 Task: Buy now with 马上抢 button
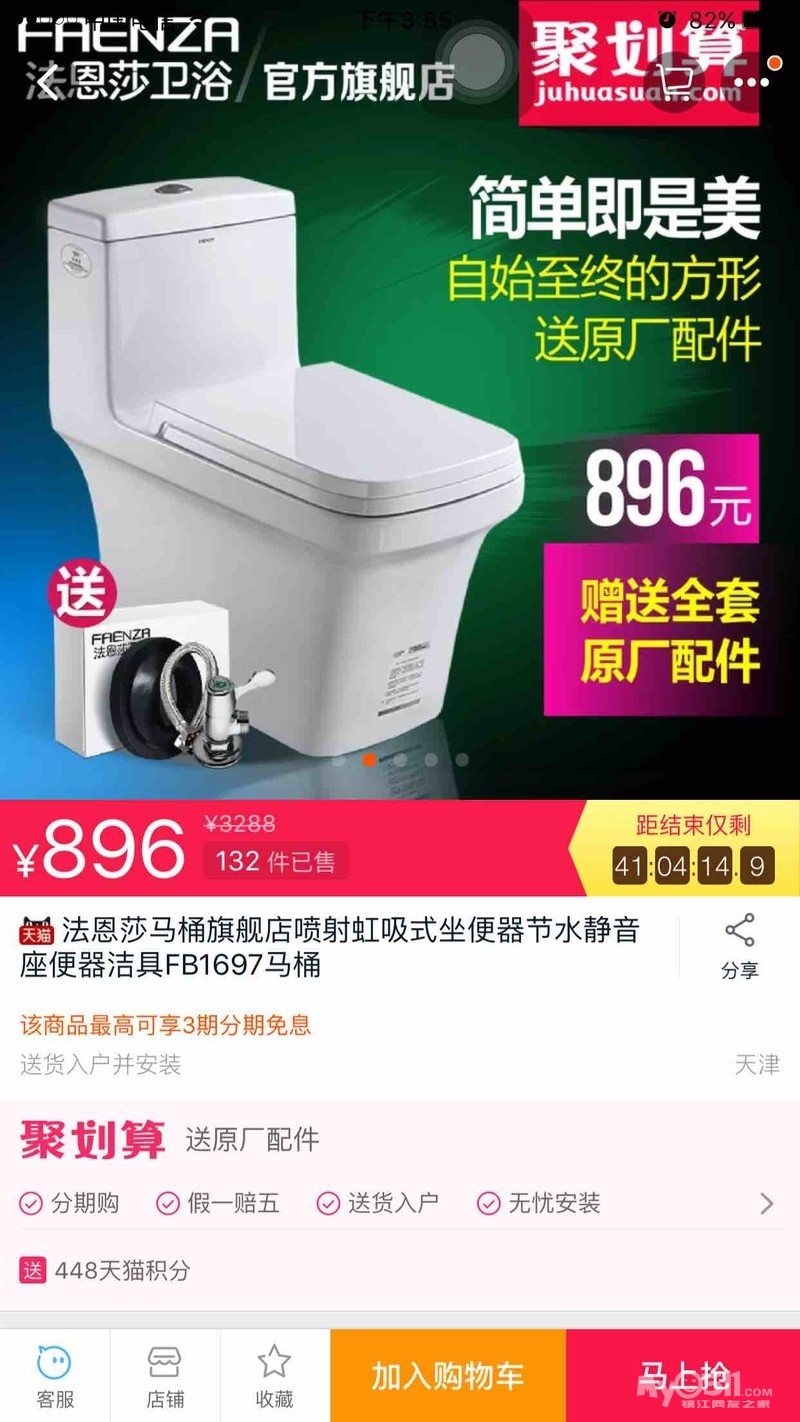[x=683, y=1376]
